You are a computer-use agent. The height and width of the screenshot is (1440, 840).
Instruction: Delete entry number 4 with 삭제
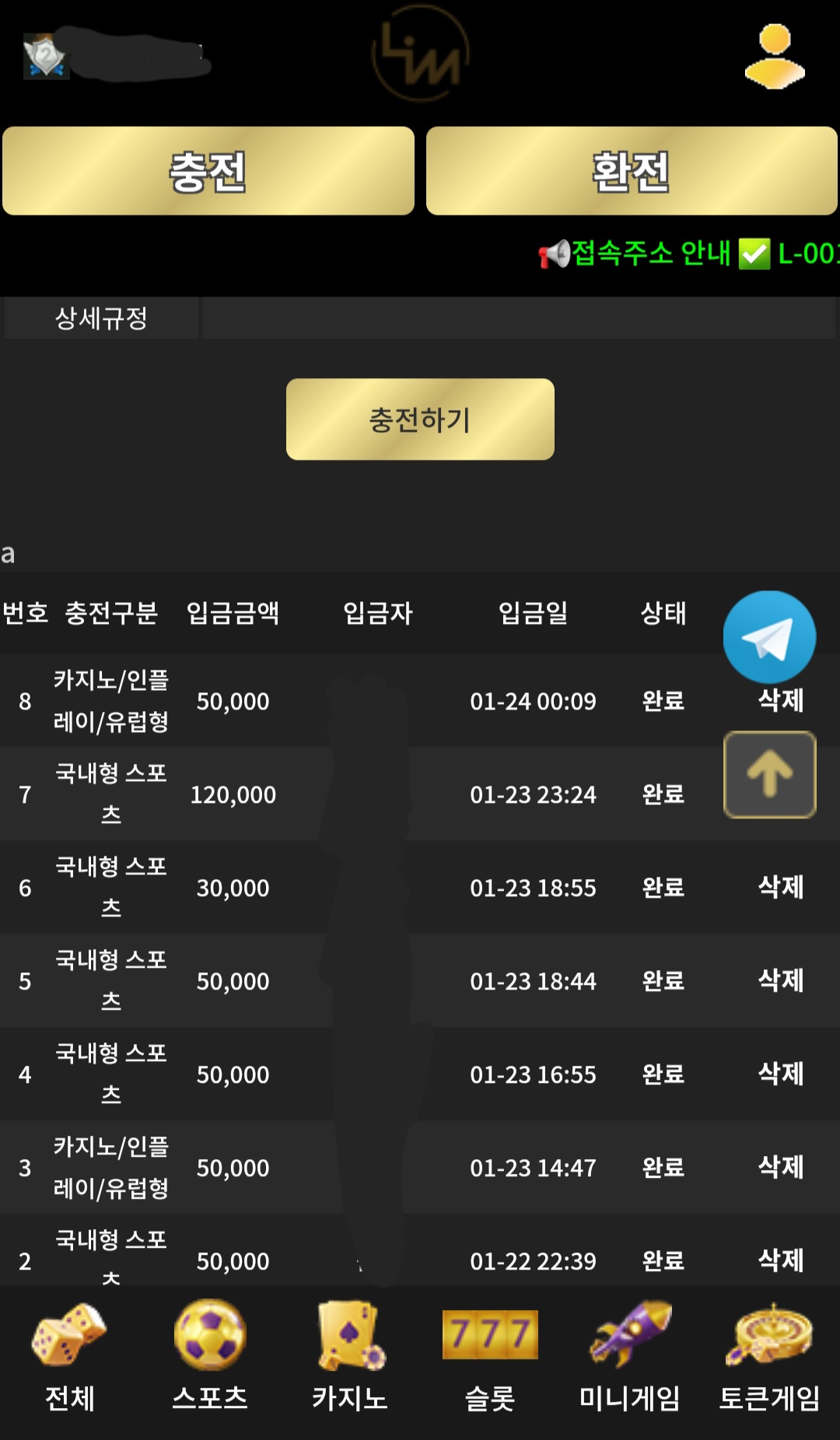click(x=781, y=1074)
